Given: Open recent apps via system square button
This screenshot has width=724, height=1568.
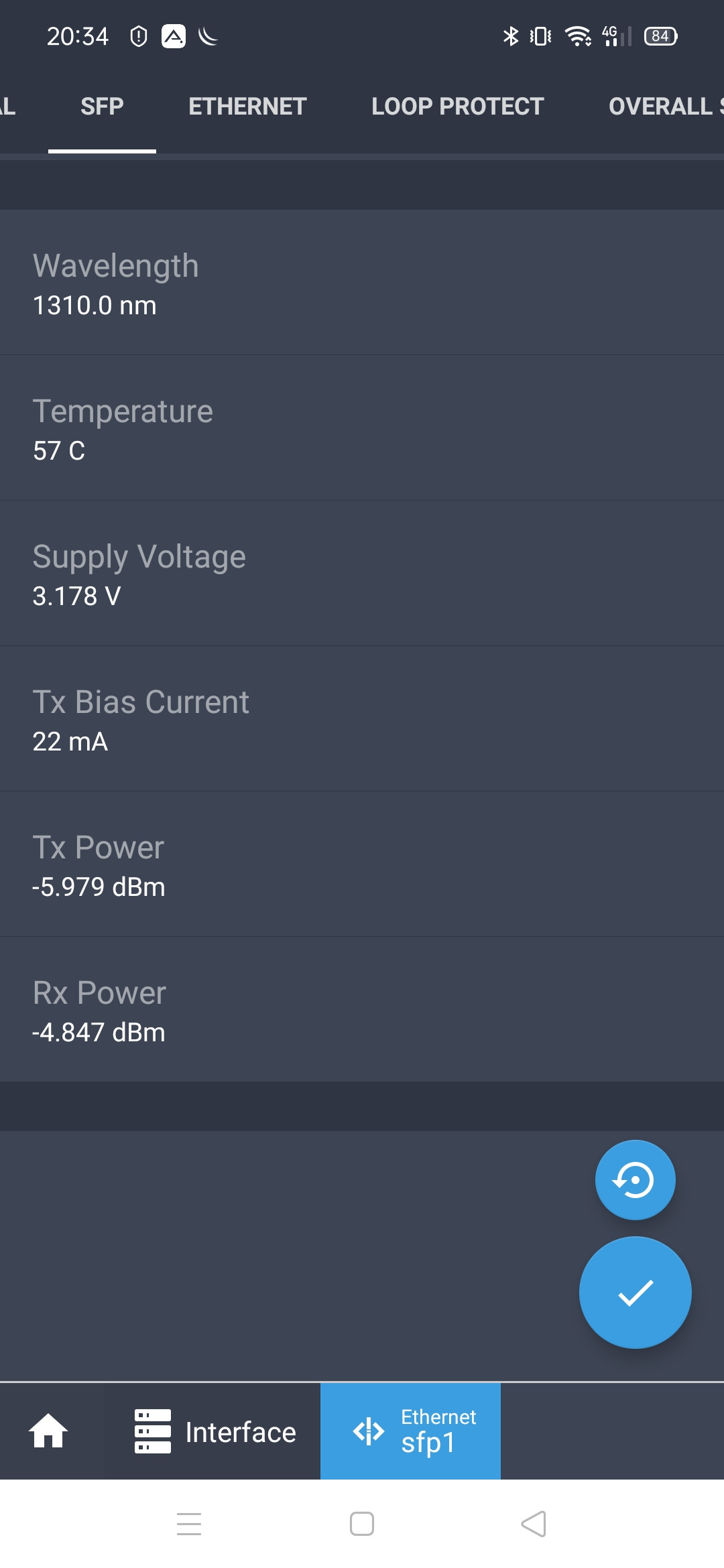Looking at the screenshot, I should click(362, 1524).
